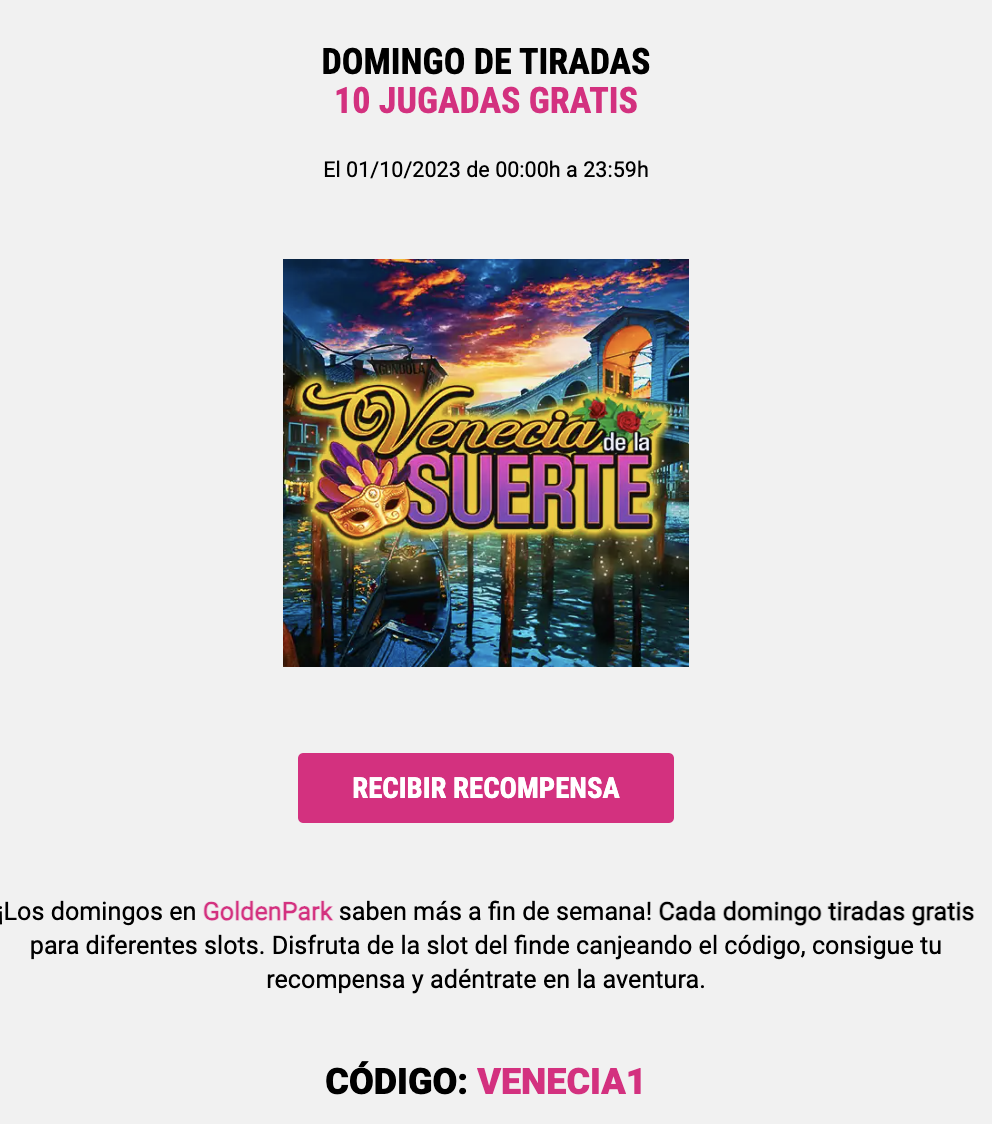Open the GoldenPark link
Image resolution: width=992 pixels, height=1124 pixels.
tap(267, 912)
